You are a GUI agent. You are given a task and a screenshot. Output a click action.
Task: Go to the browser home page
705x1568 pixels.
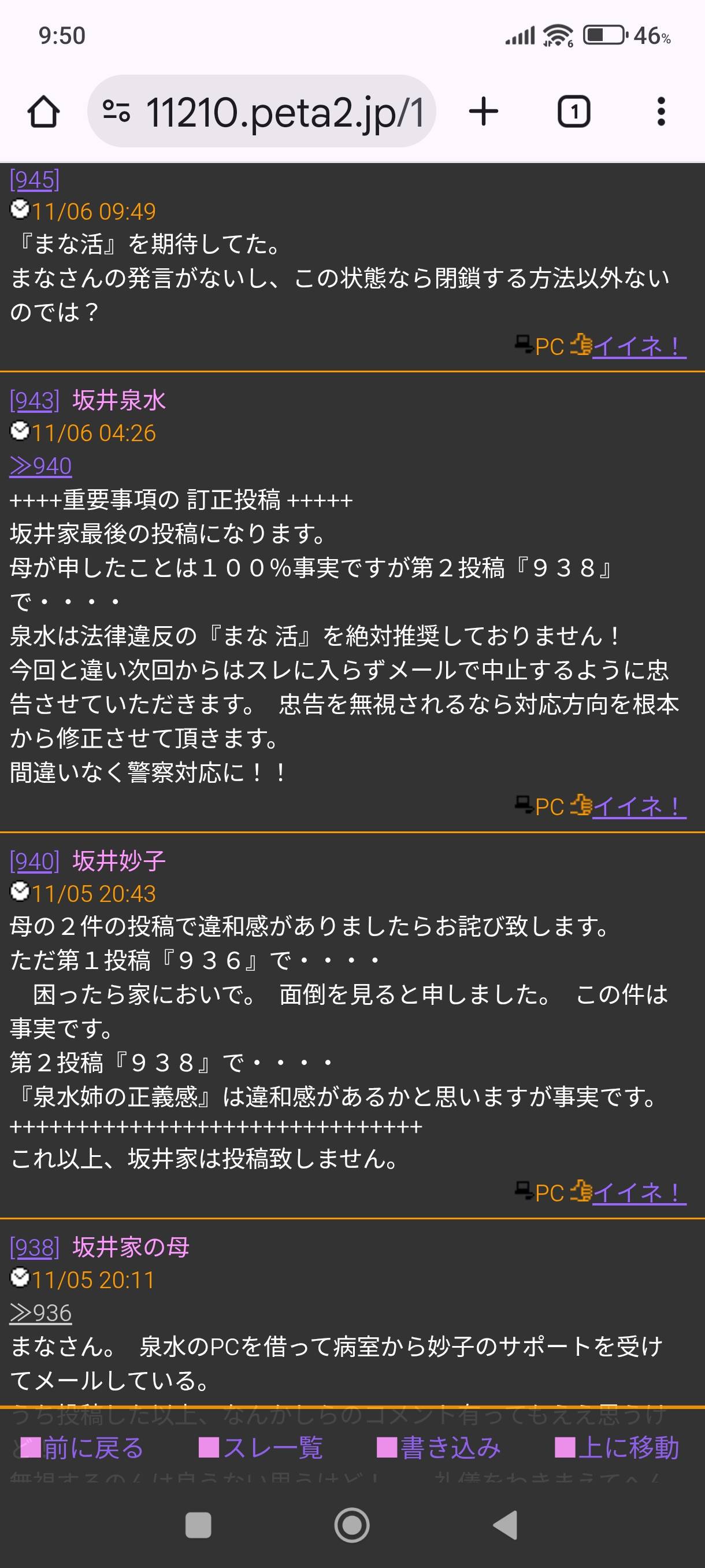tap(43, 112)
